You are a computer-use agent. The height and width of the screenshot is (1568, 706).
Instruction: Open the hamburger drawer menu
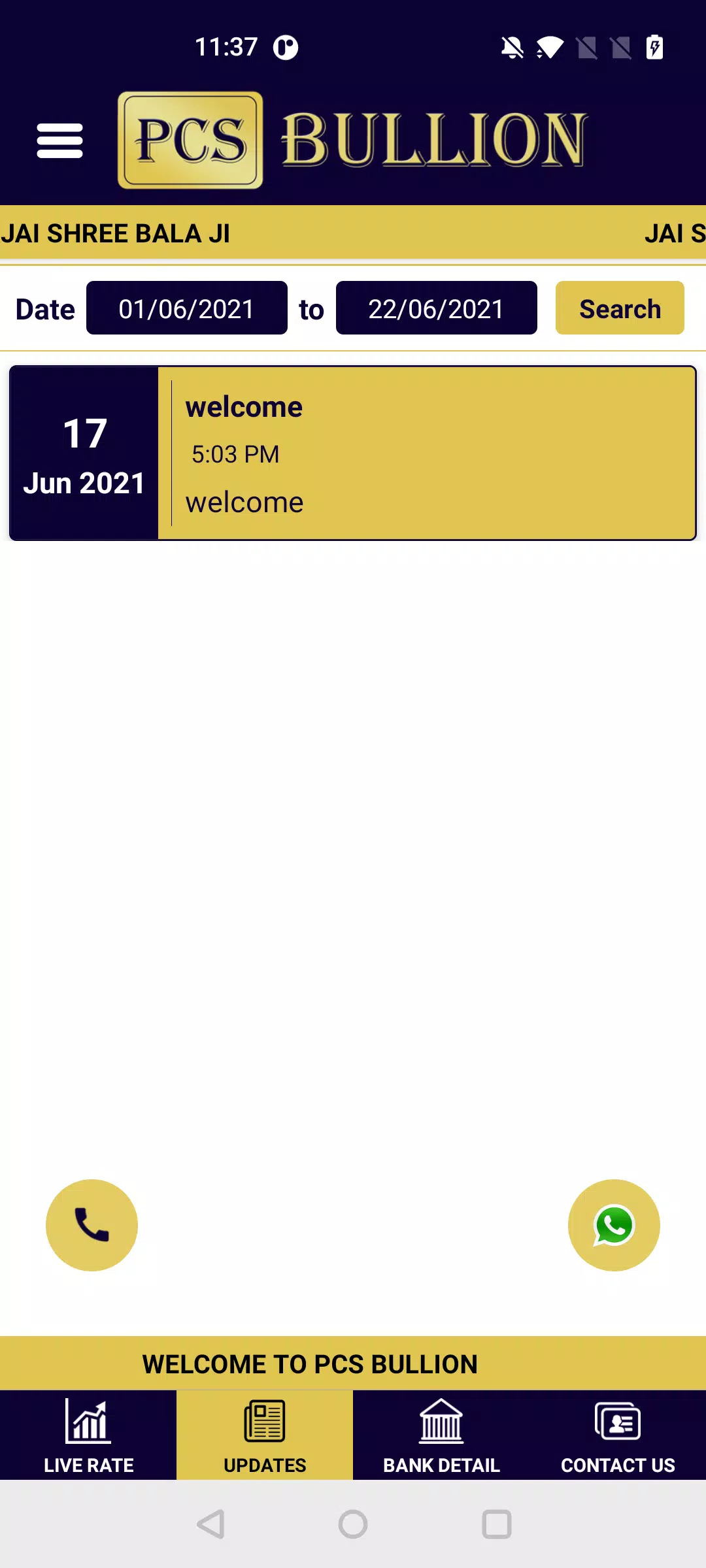coord(59,140)
